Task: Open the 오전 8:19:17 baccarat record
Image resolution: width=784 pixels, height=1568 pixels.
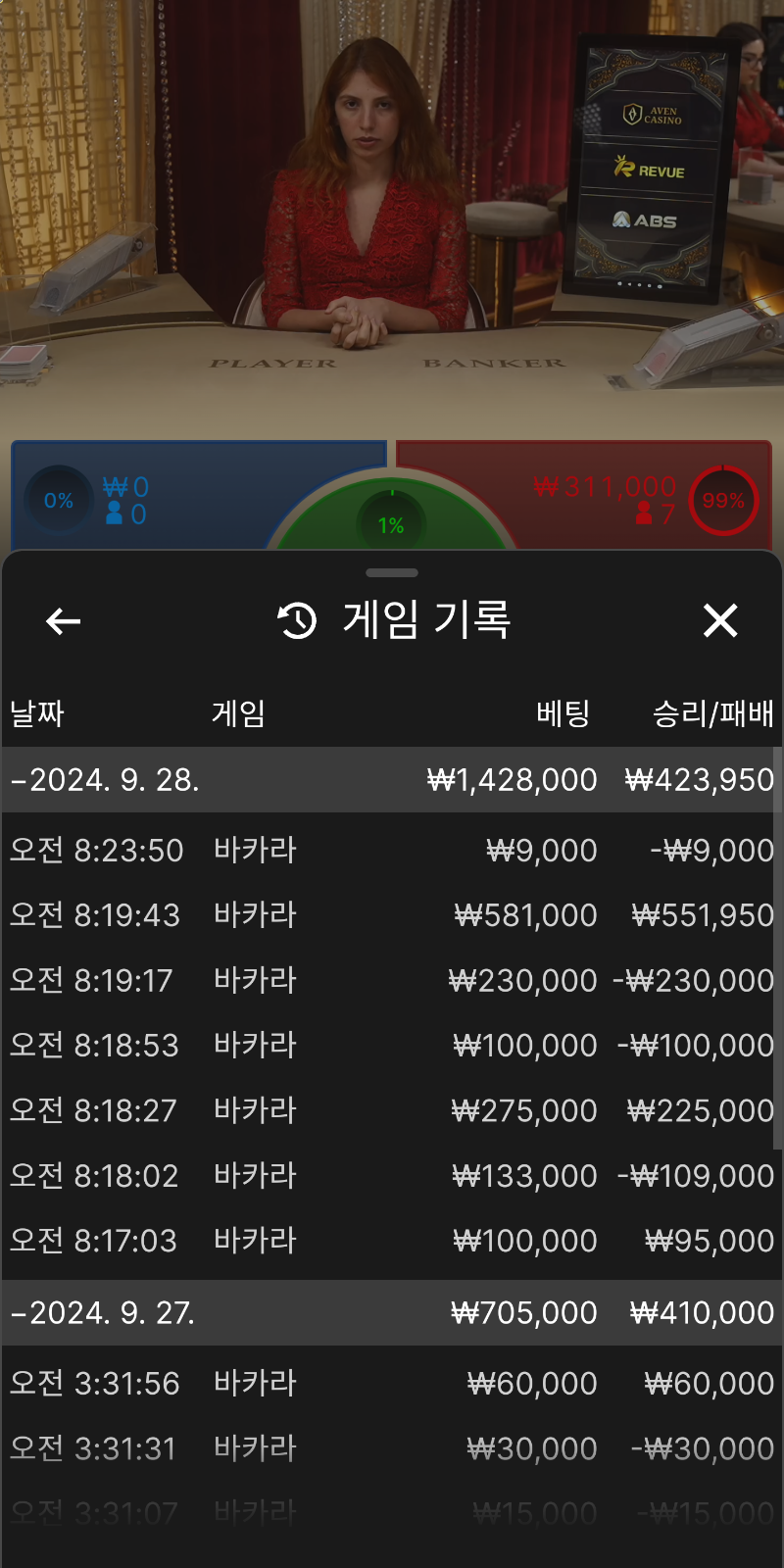Action: (x=392, y=980)
